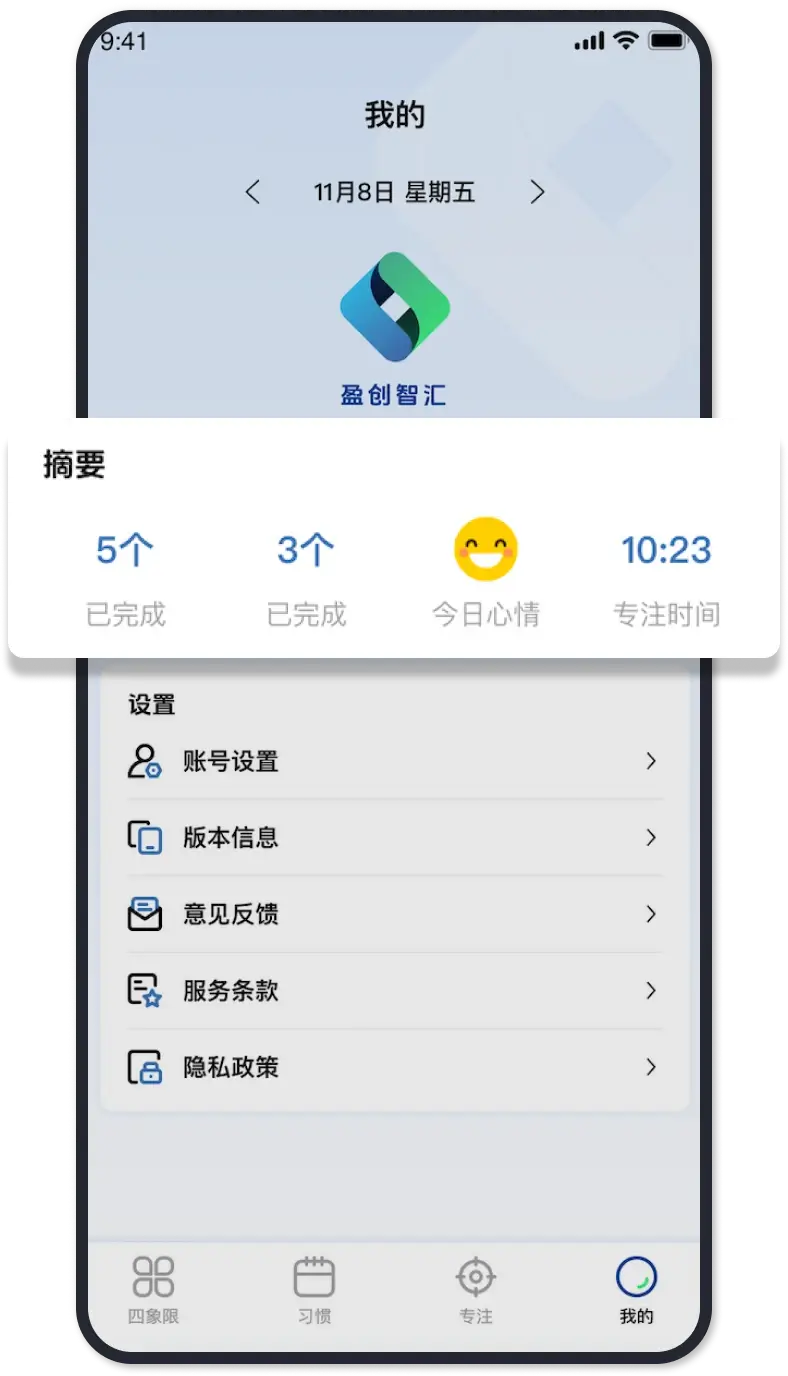Open the 习惯 tab
Screen dimensions: 788x1376
[313, 1276]
